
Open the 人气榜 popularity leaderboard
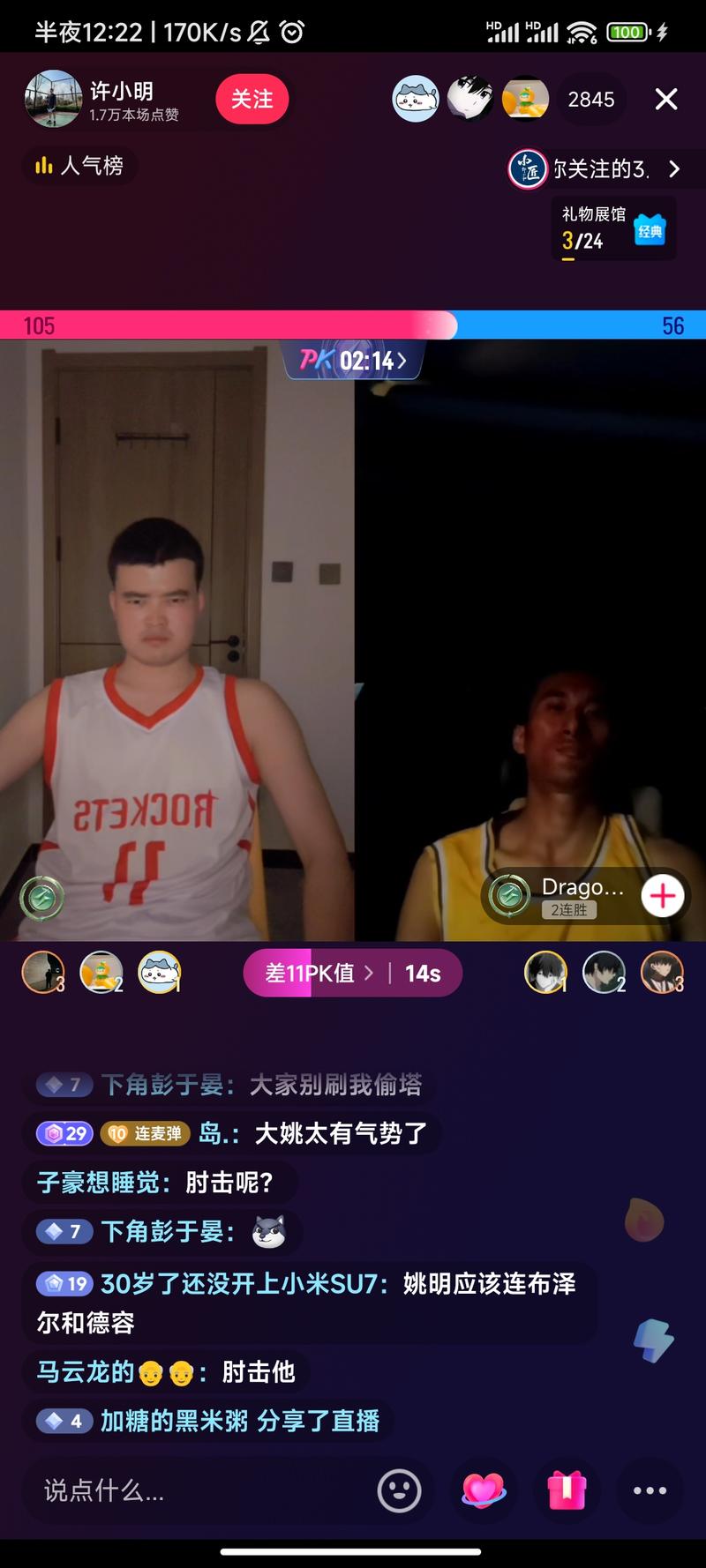(x=79, y=166)
